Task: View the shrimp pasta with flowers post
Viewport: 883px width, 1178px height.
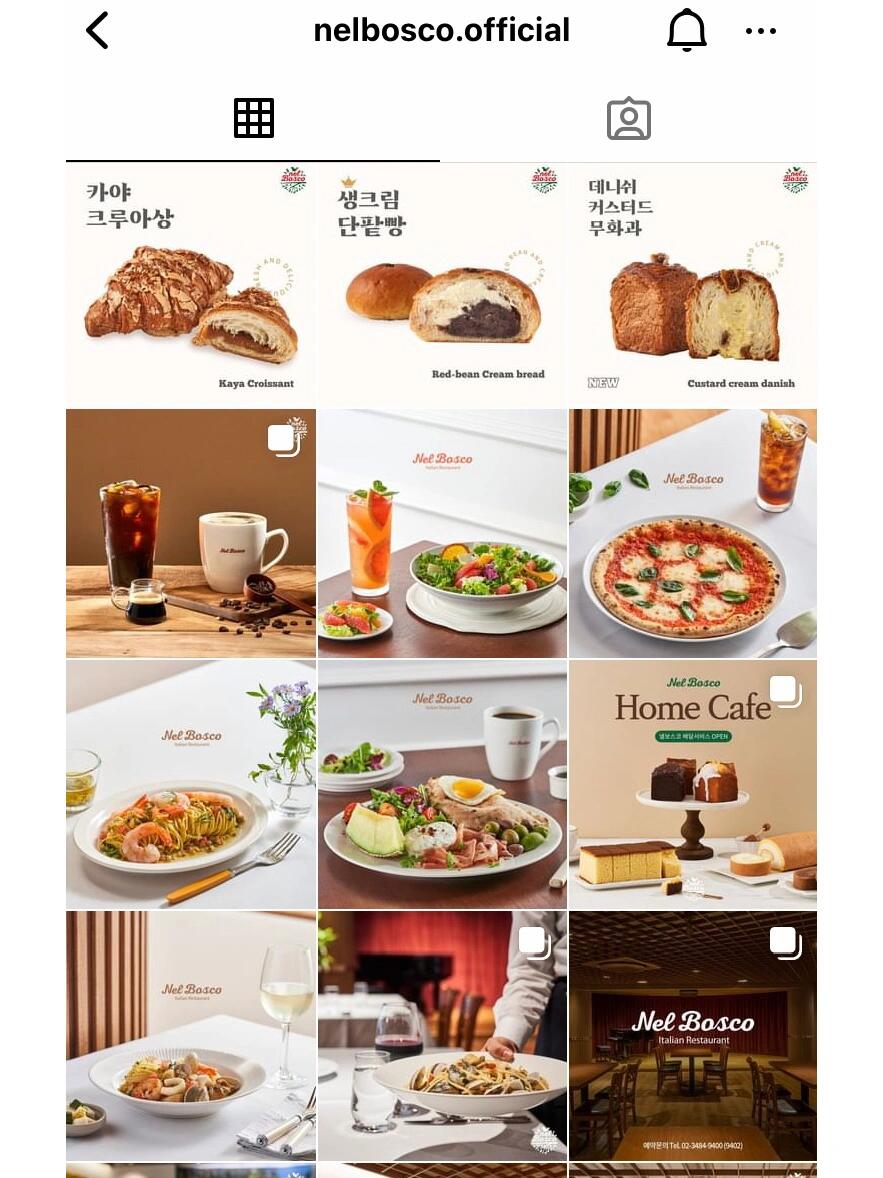Action: pos(191,784)
